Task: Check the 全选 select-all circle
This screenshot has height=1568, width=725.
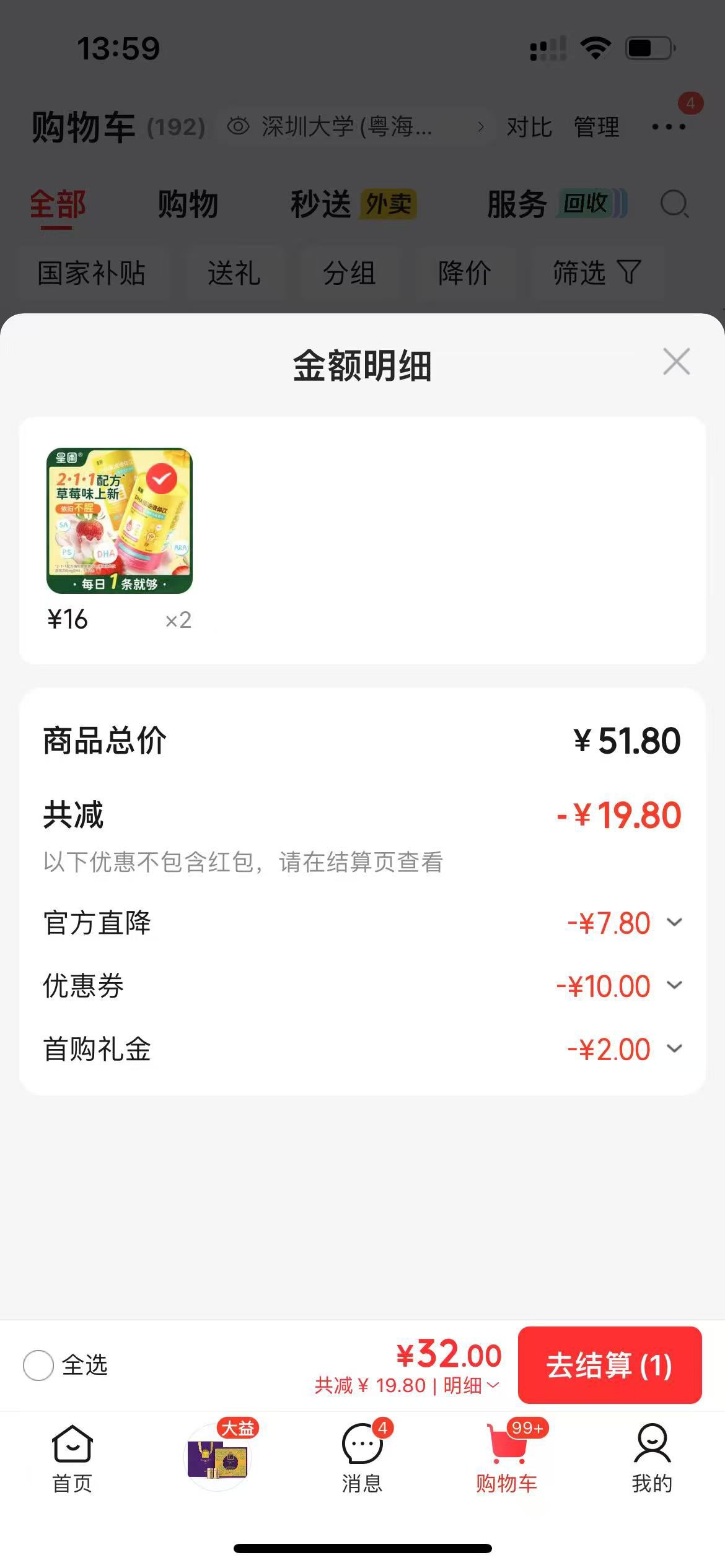Action: coord(38,1365)
